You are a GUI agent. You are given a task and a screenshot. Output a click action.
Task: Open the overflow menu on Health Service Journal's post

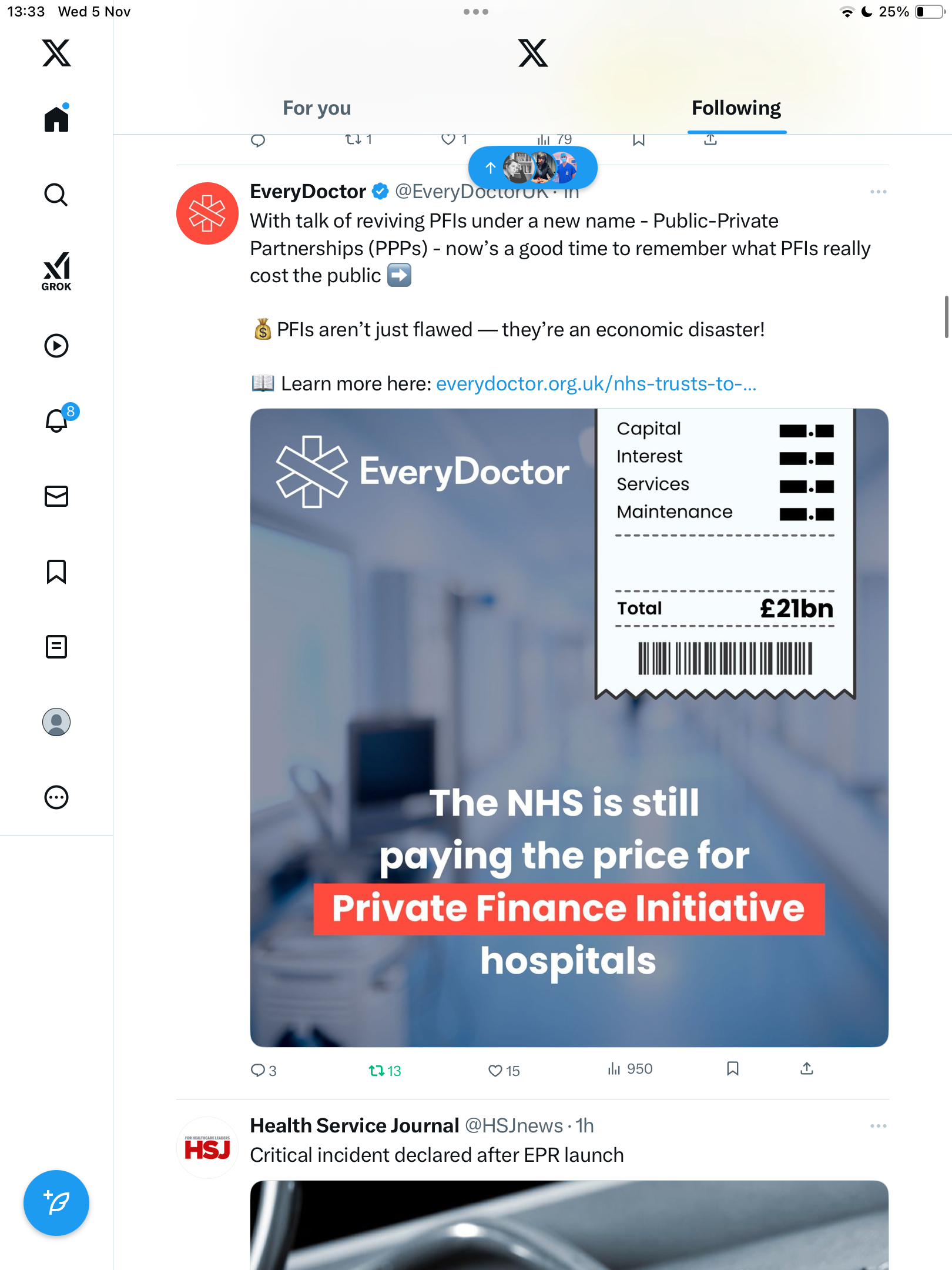[878, 1126]
